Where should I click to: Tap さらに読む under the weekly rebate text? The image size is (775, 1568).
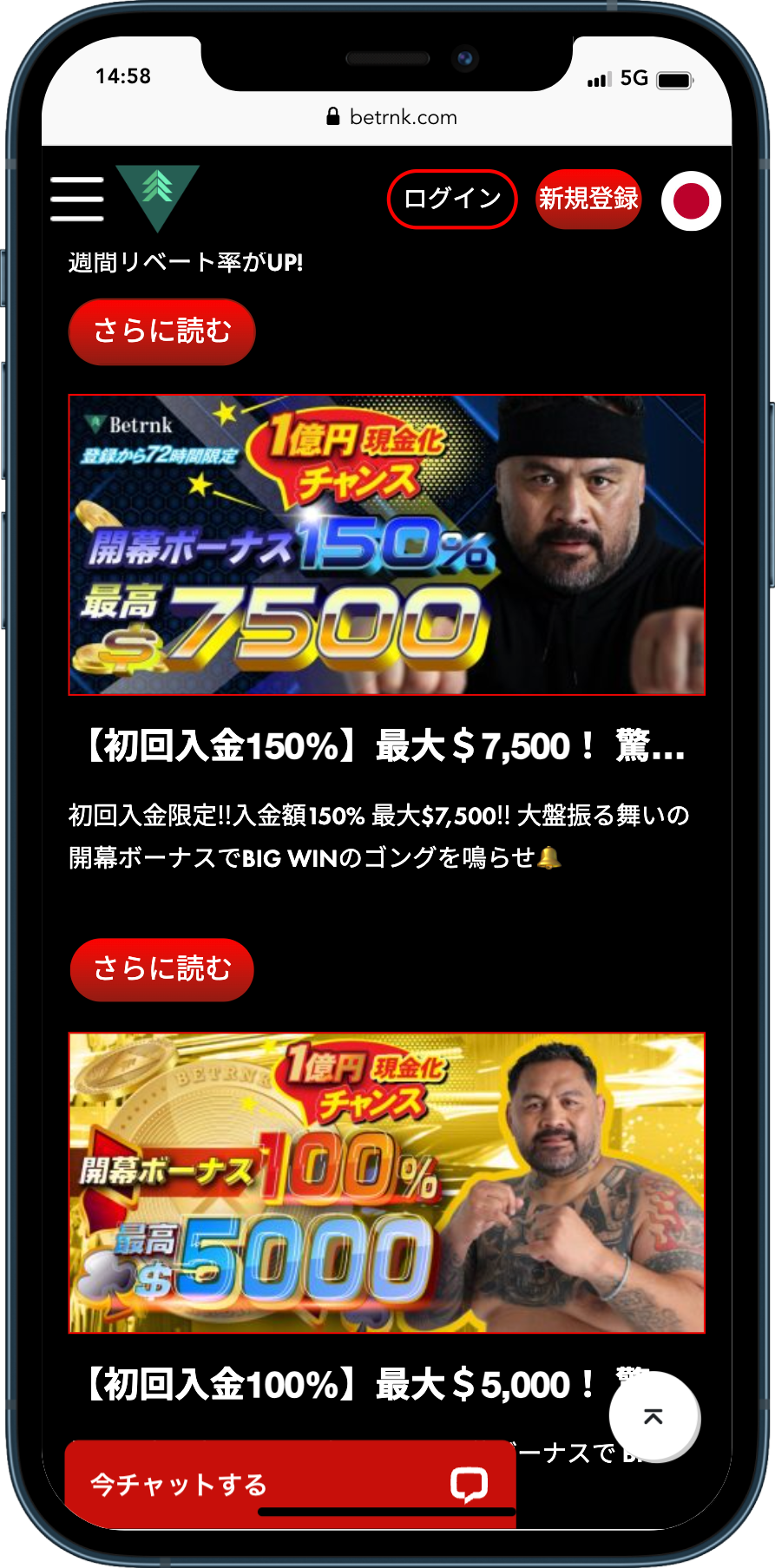point(162,331)
